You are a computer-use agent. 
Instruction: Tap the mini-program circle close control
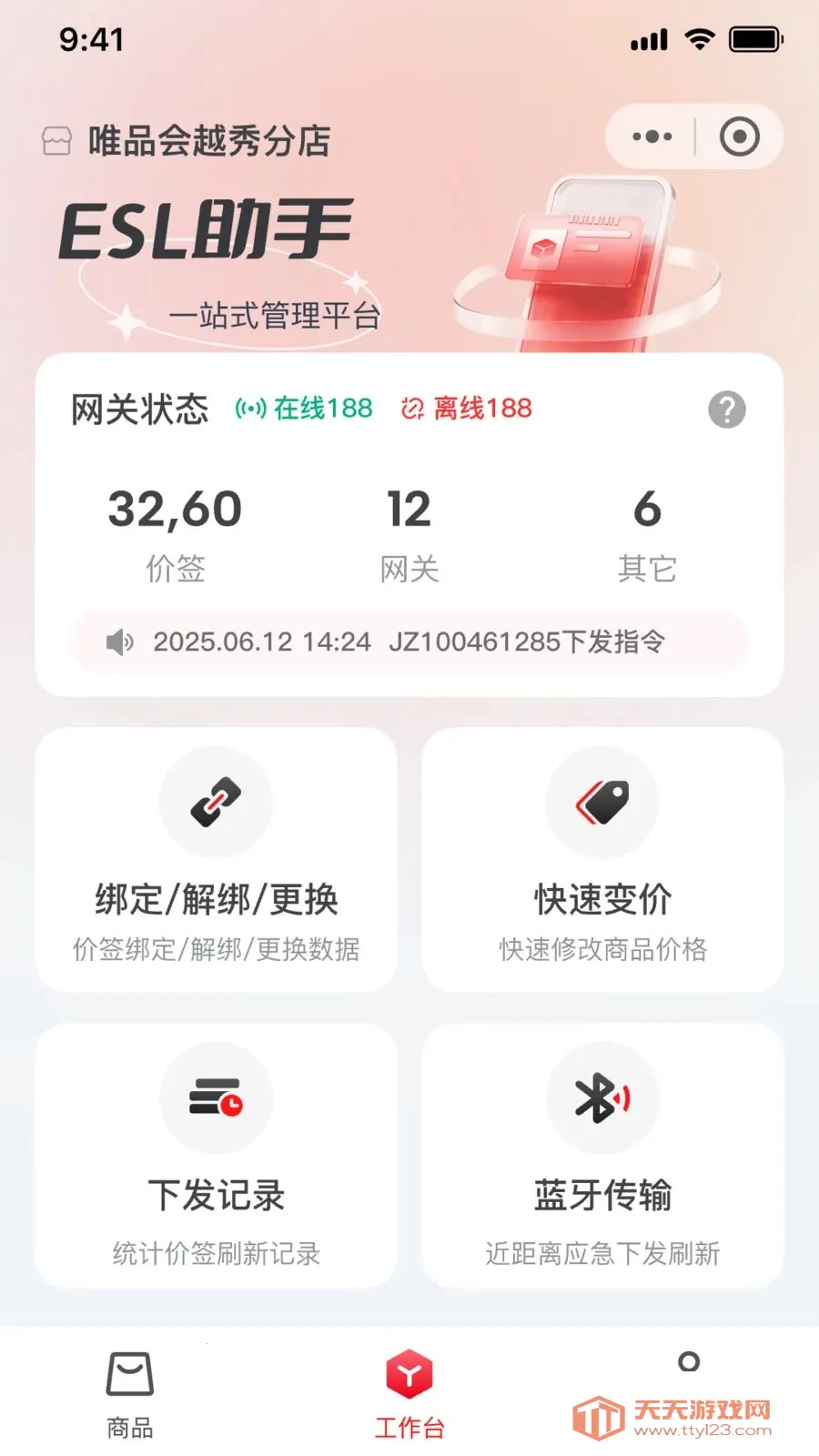[737, 136]
